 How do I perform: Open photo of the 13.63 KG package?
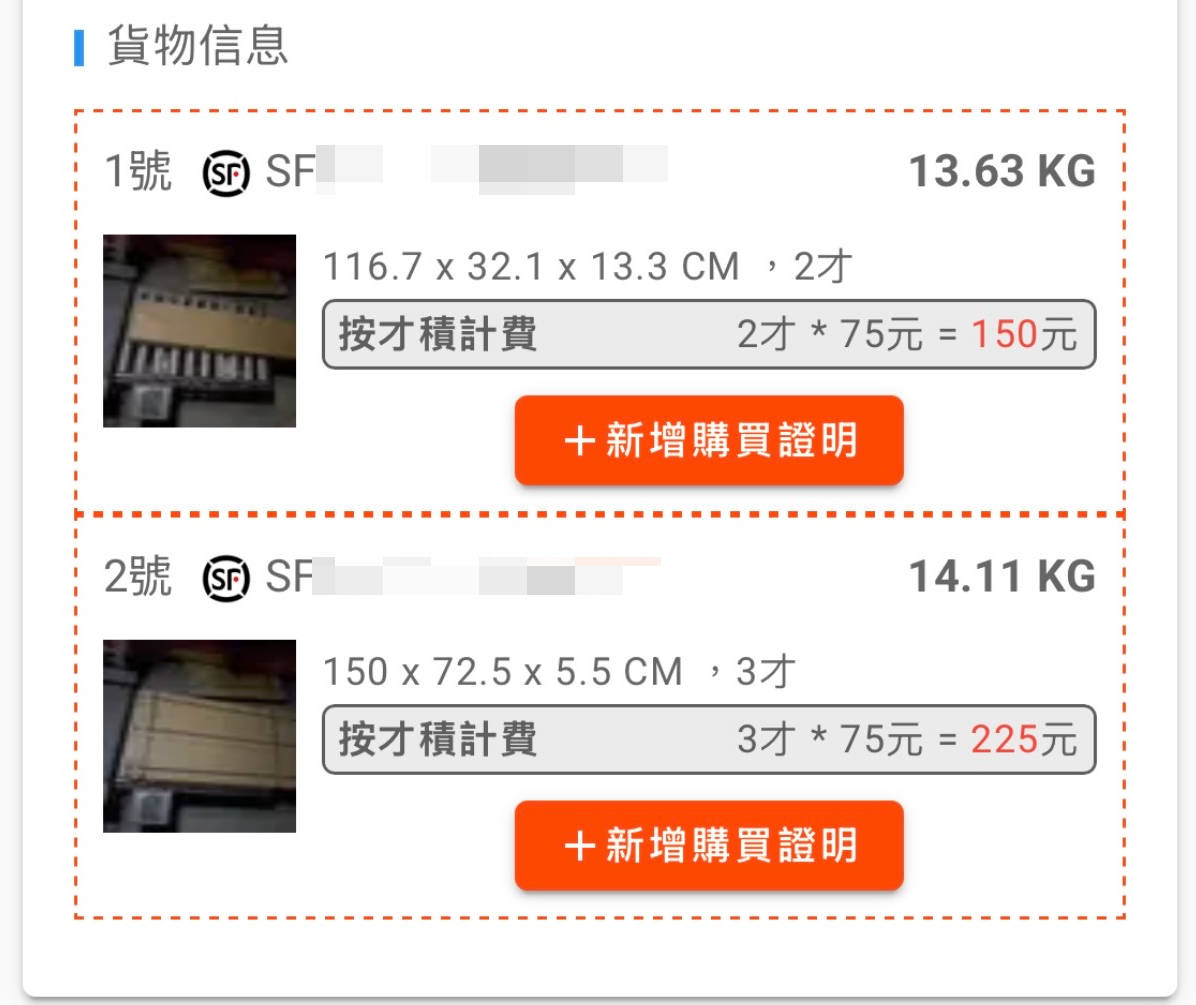pyautogui.click(x=200, y=331)
